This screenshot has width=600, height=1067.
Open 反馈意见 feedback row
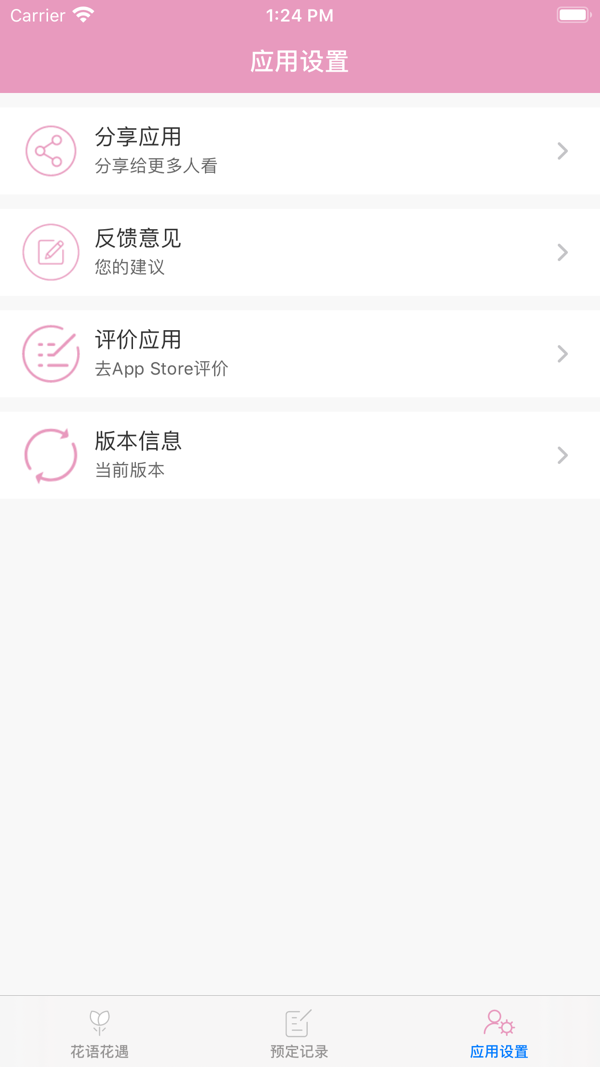(x=300, y=252)
